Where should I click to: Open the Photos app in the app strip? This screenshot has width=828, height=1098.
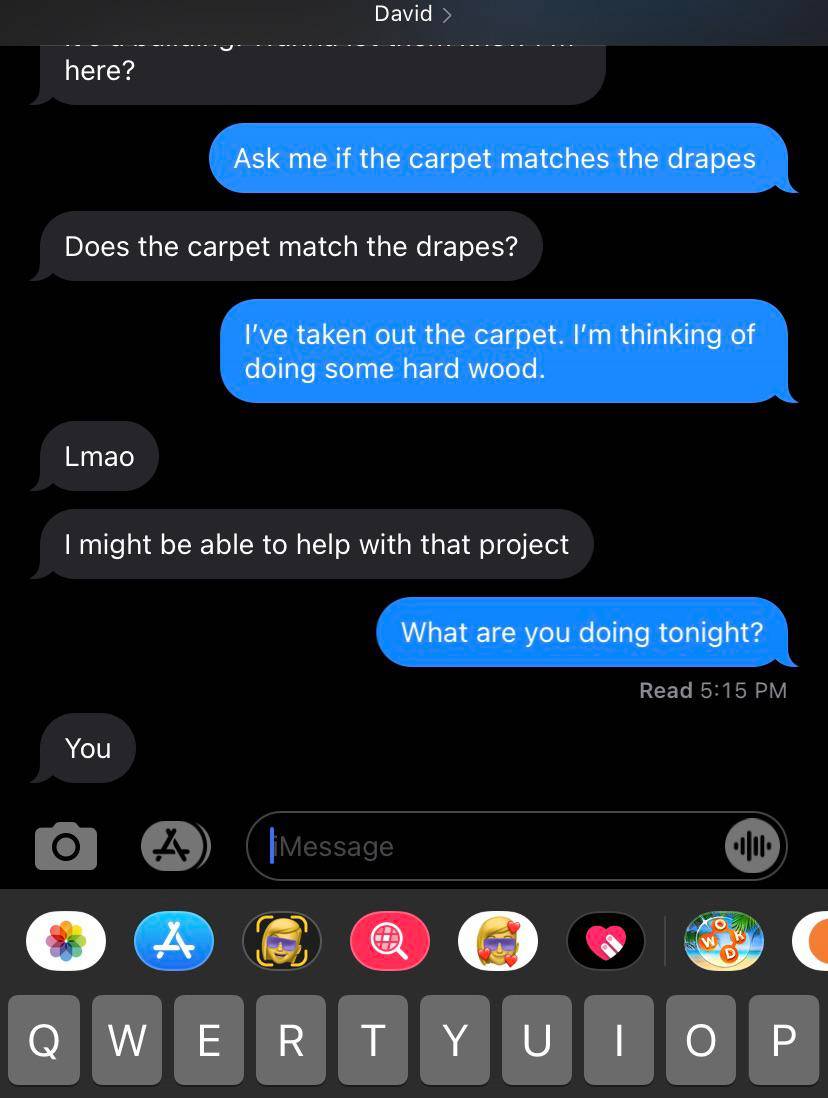click(66, 942)
